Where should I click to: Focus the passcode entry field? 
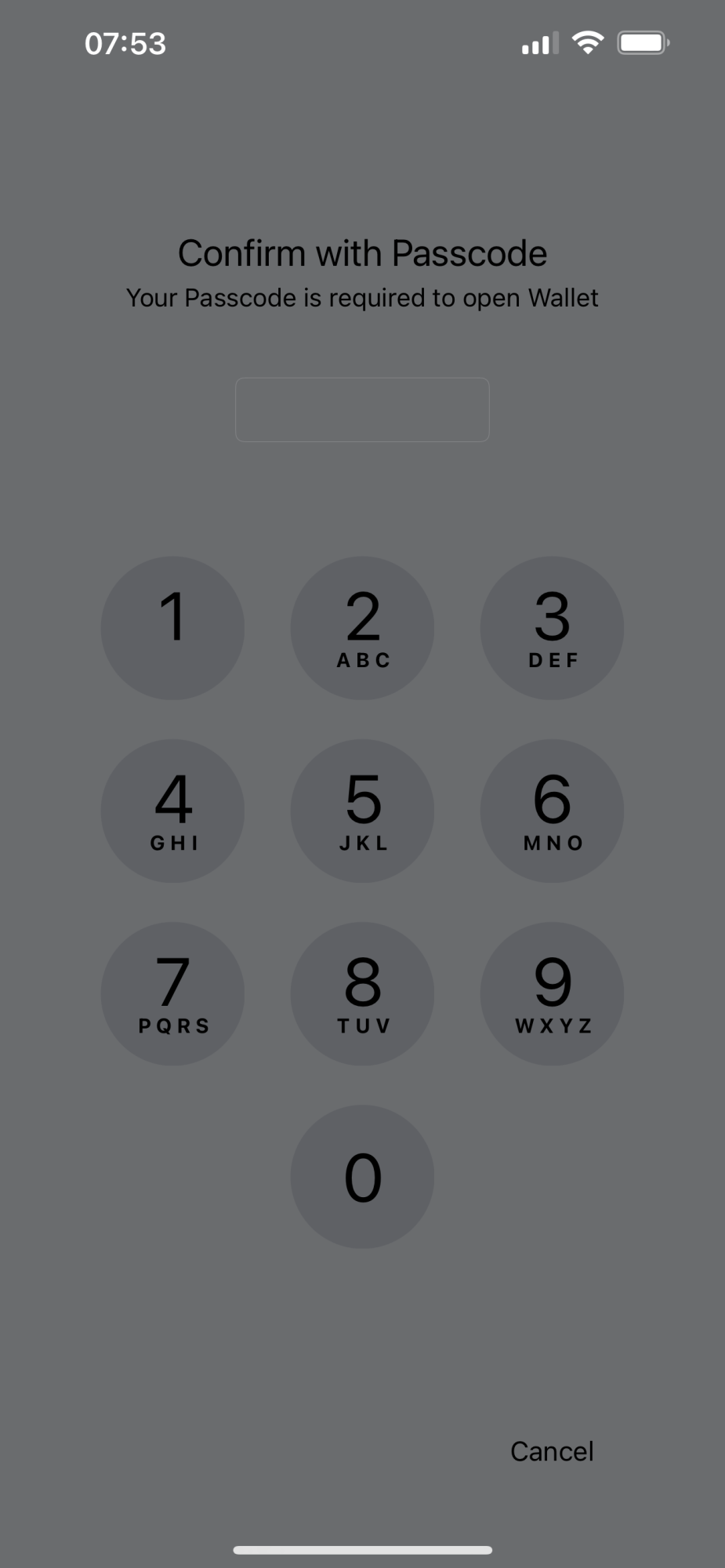click(x=362, y=409)
